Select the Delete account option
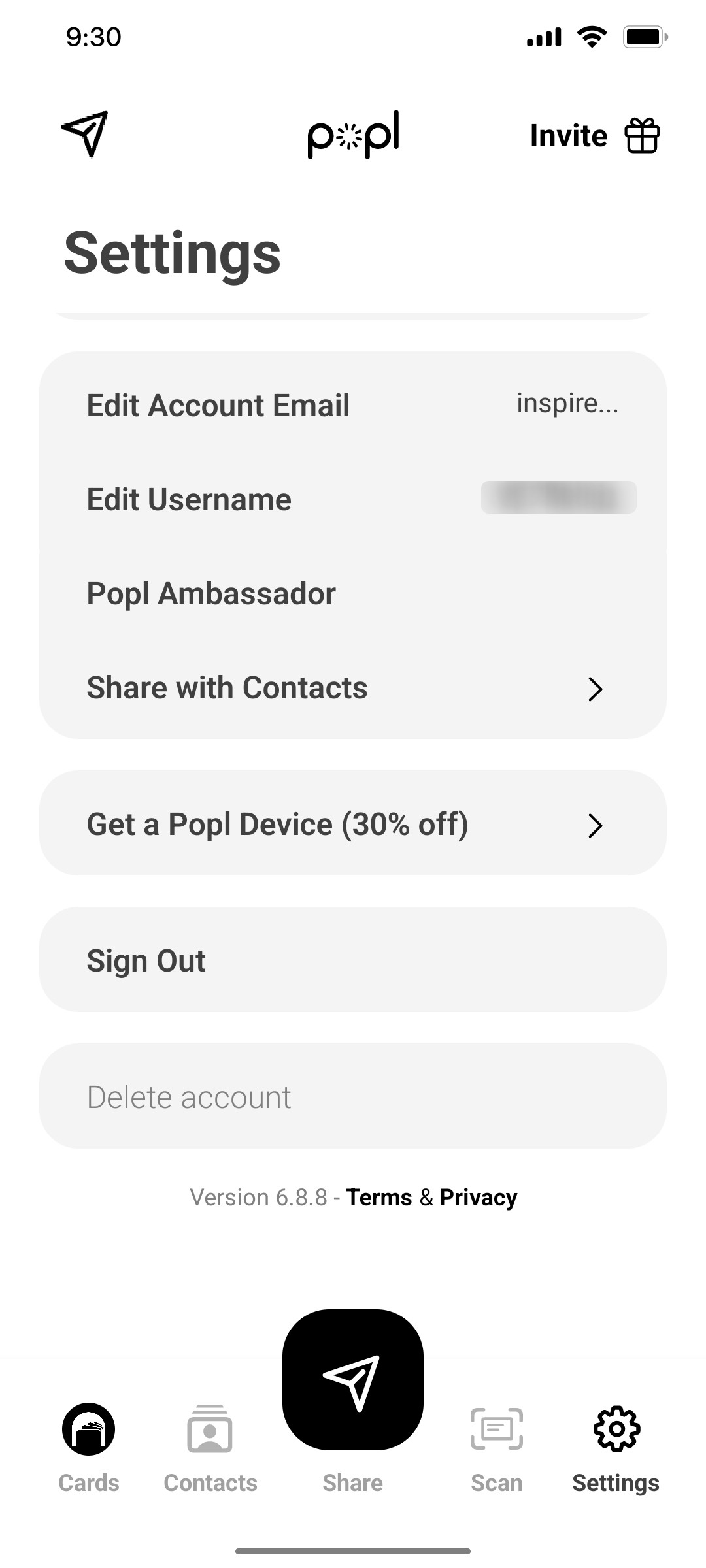Screen dimensions: 706x1568 [189, 1096]
